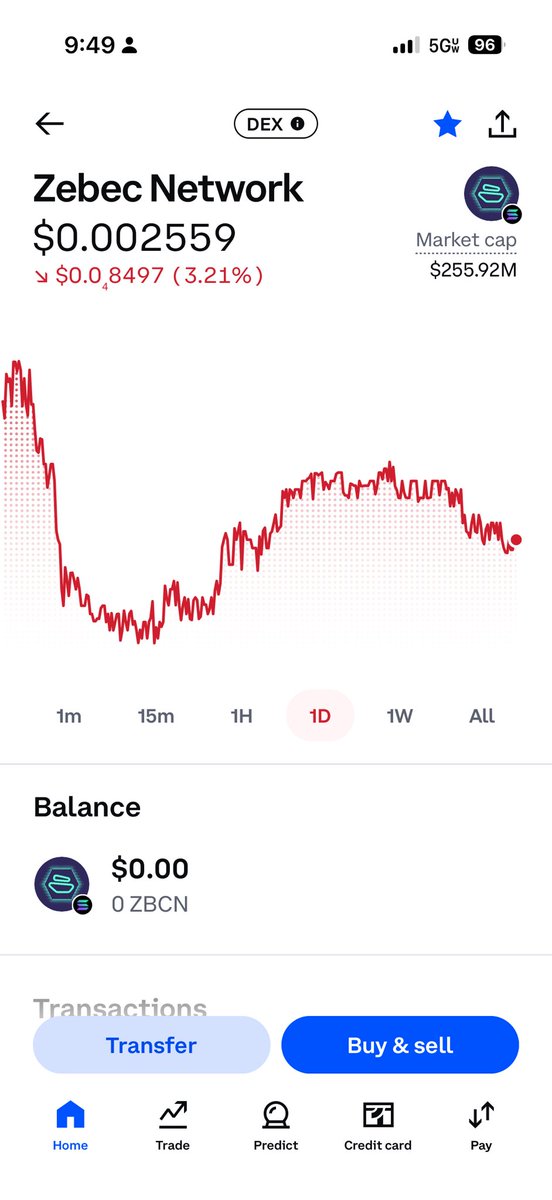
Task: Open Buy & sell
Action: (400, 1045)
